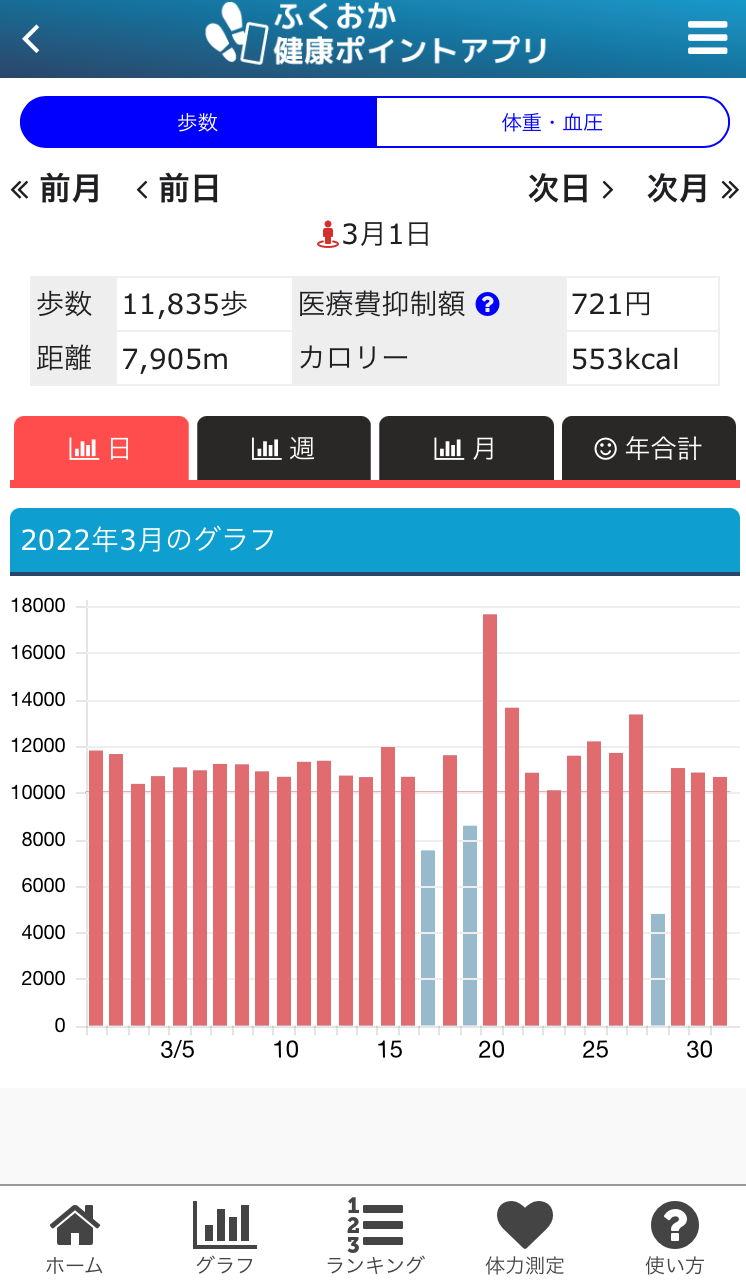Image resolution: width=746 pixels, height=1283 pixels.
Task: Open help icon beside 医療費抑制額
Action: pyautogui.click(x=487, y=304)
